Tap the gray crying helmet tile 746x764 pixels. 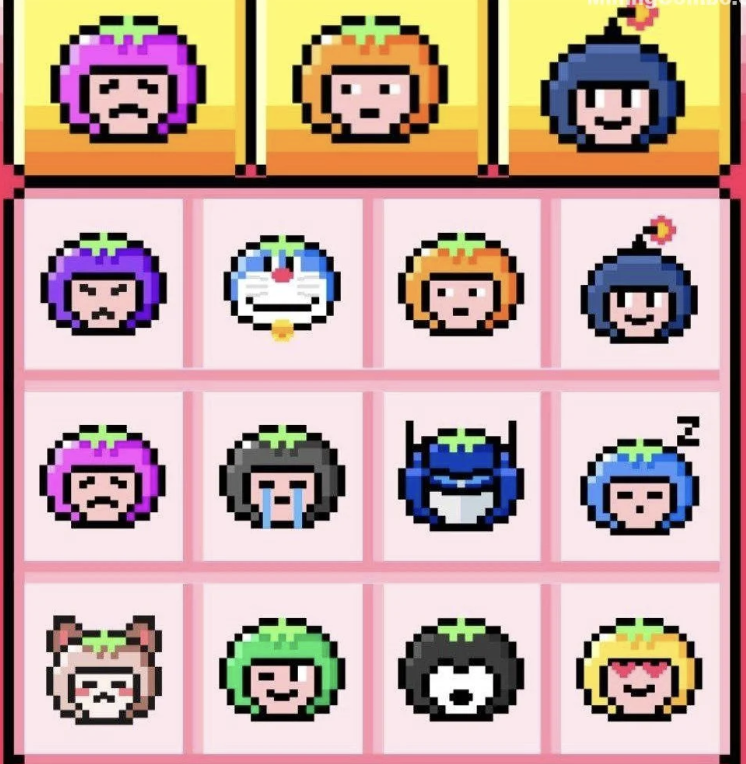pos(282,476)
